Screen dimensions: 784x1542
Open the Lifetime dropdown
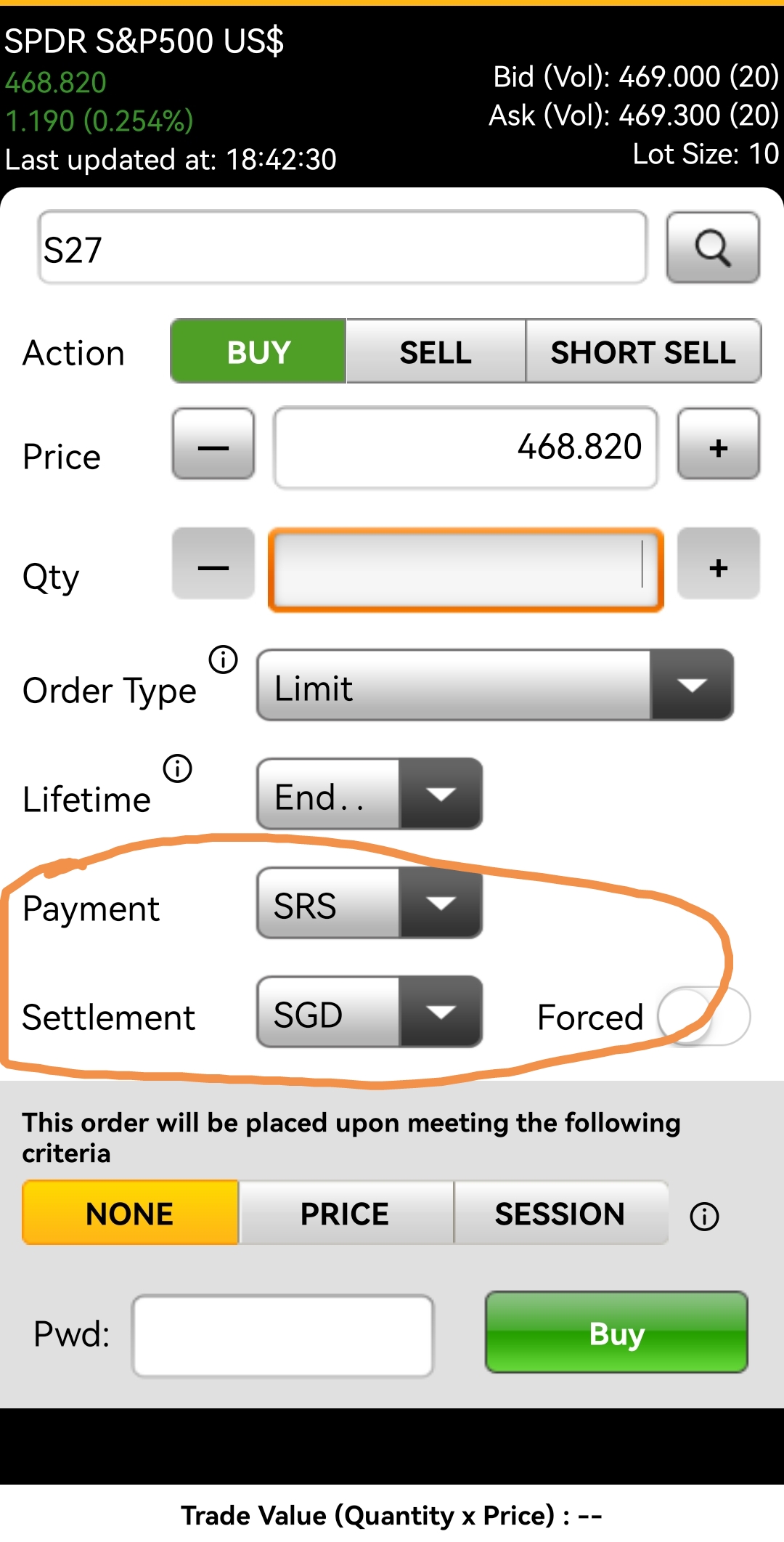(x=369, y=795)
